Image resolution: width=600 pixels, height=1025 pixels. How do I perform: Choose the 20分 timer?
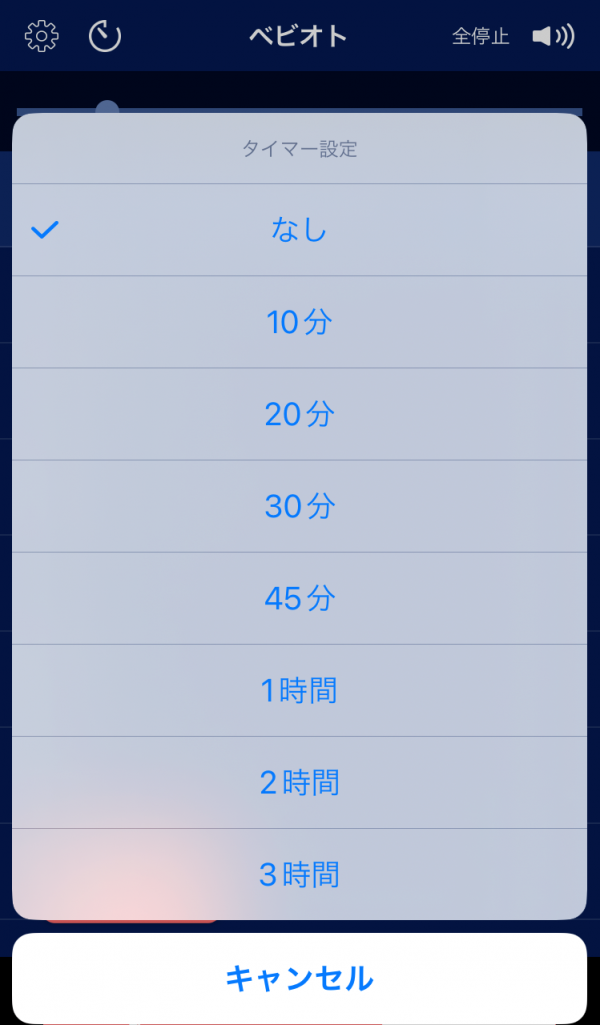pyautogui.click(x=299, y=414)
